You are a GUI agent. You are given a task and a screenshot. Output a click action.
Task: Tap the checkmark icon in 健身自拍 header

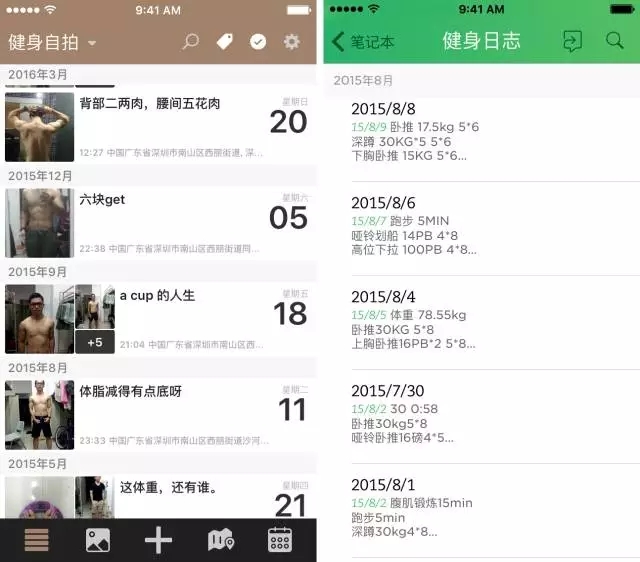click(x=258, y=42)
